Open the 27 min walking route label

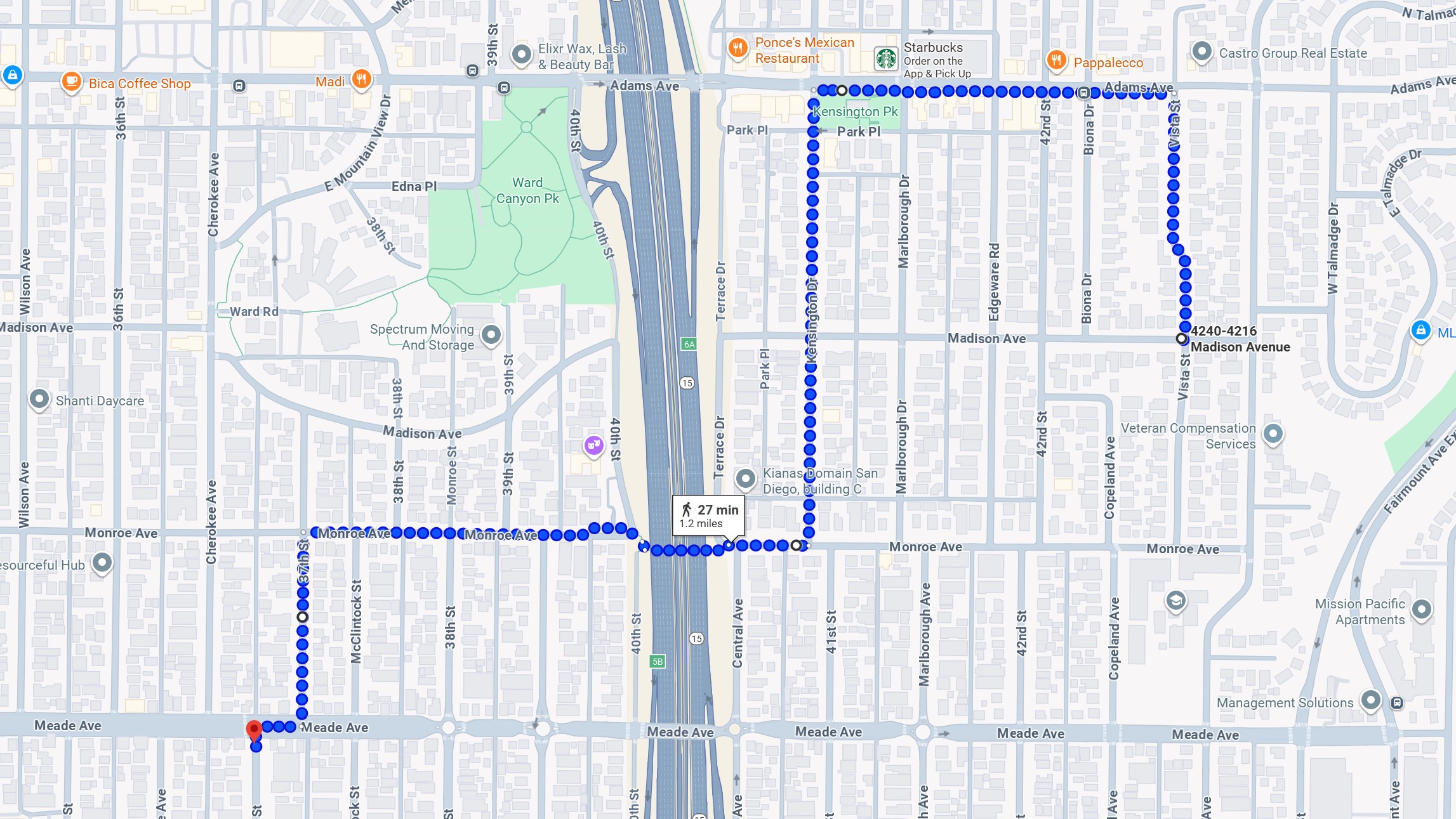coord(708,516)
